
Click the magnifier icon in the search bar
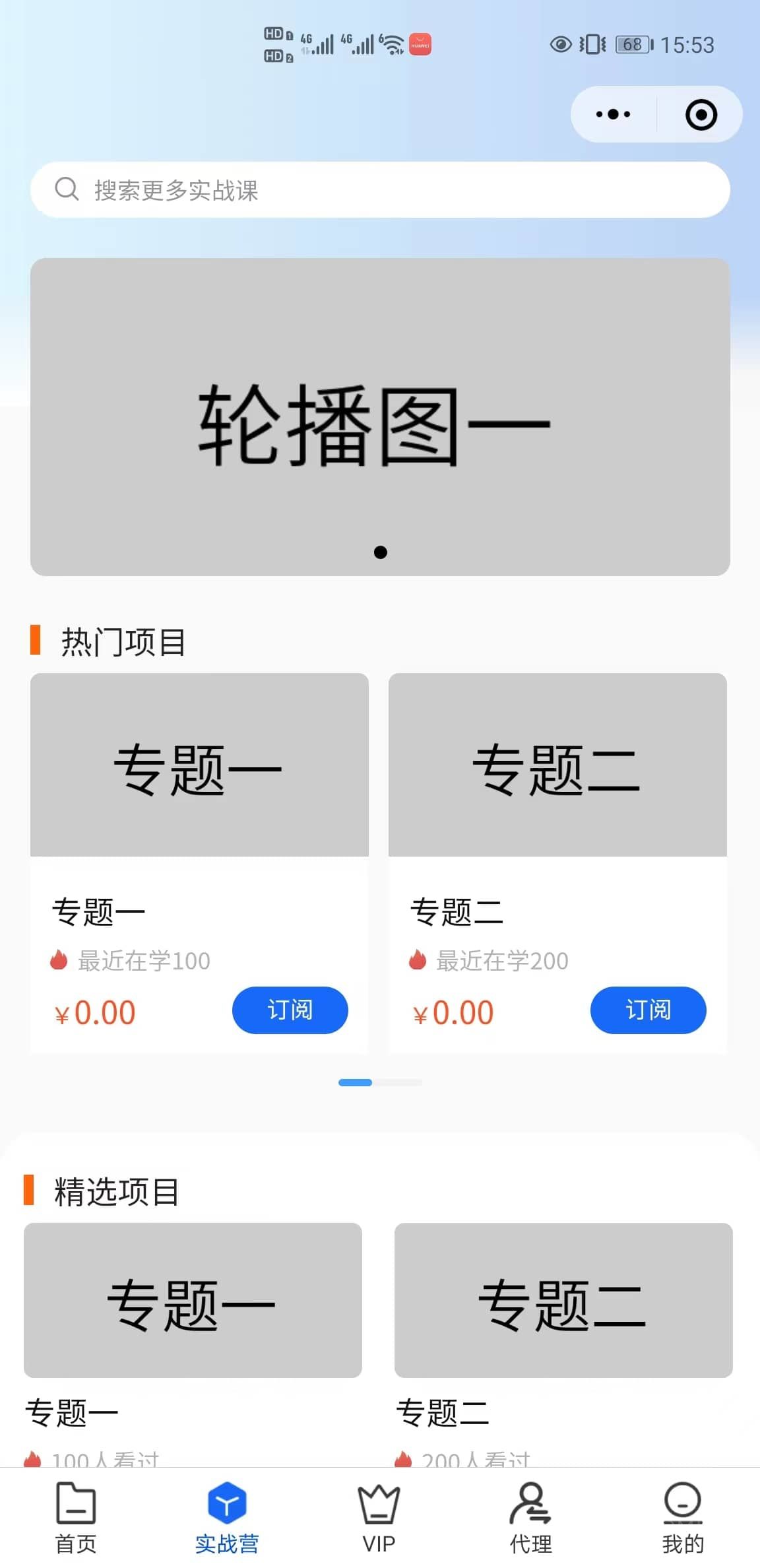(65, 189)
